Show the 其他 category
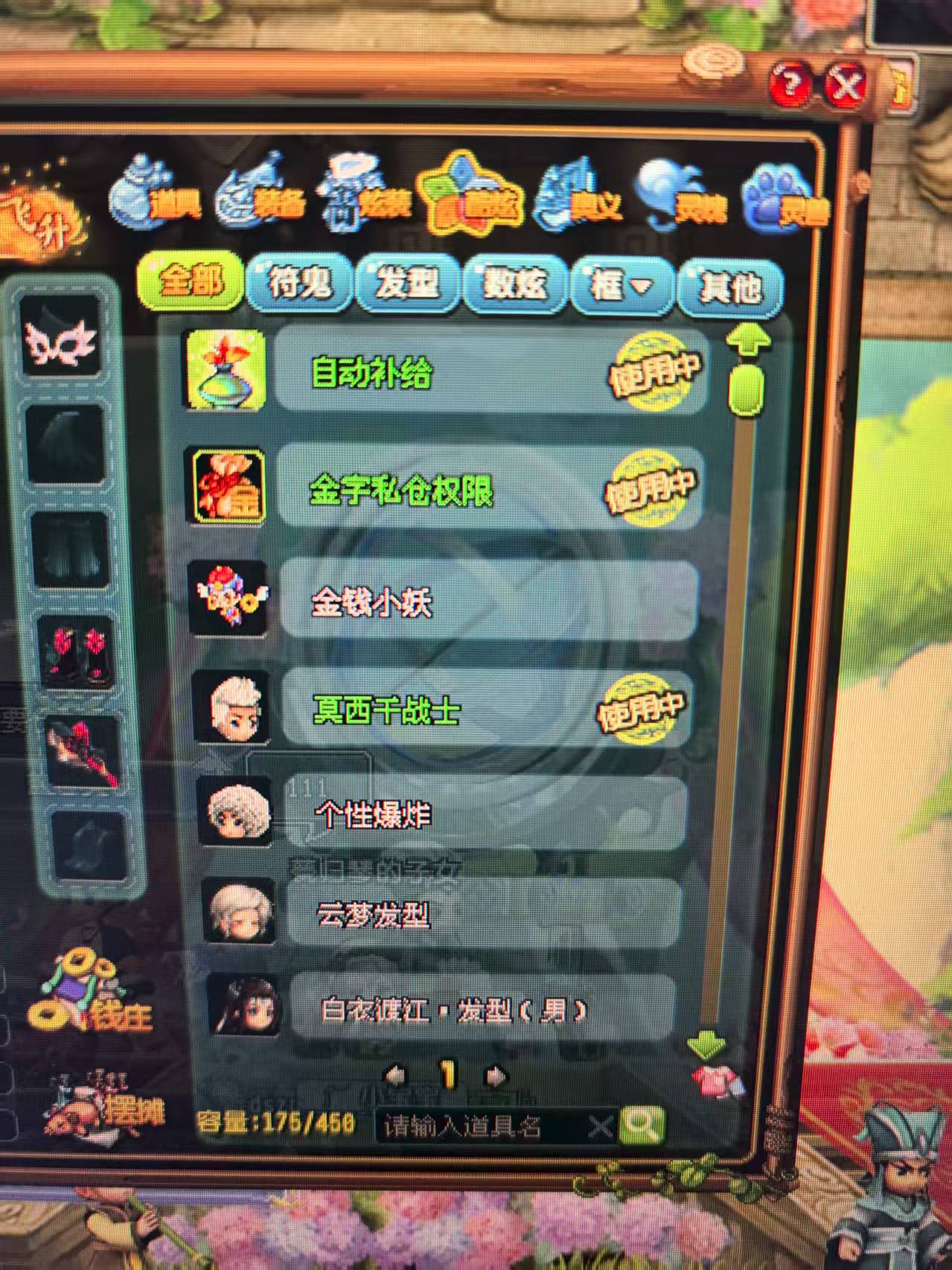 tap(730, 287)
